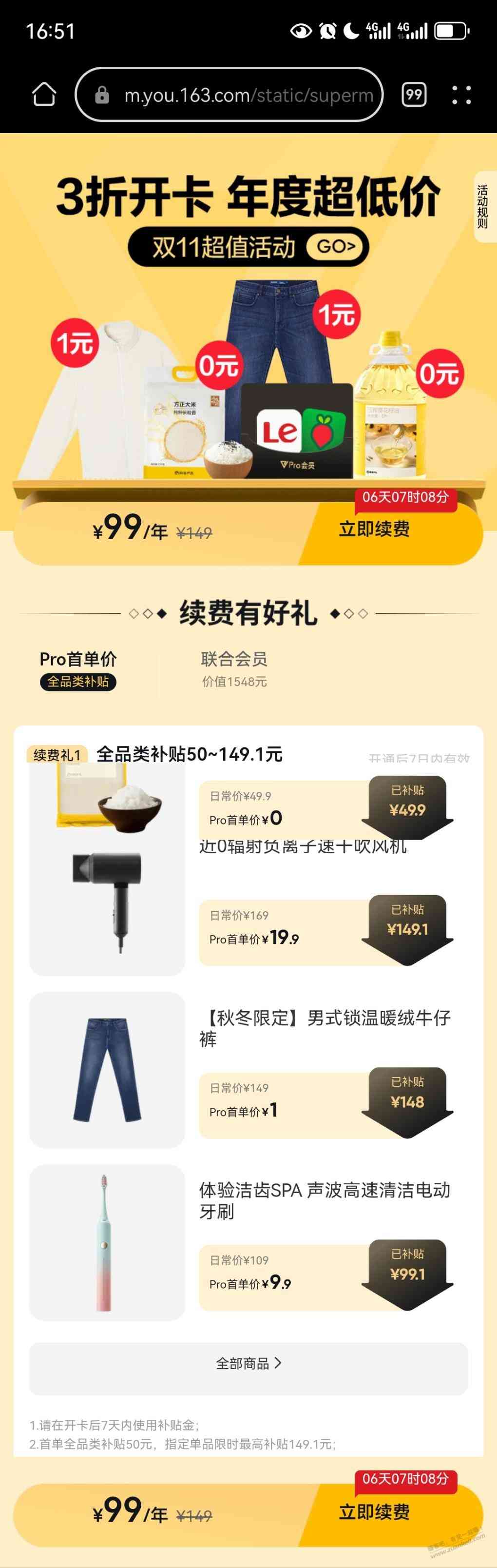Show 全部商品 list
Image resolution: width=497 pixels, height=1568 pixels.
(x=248, y=1364)
